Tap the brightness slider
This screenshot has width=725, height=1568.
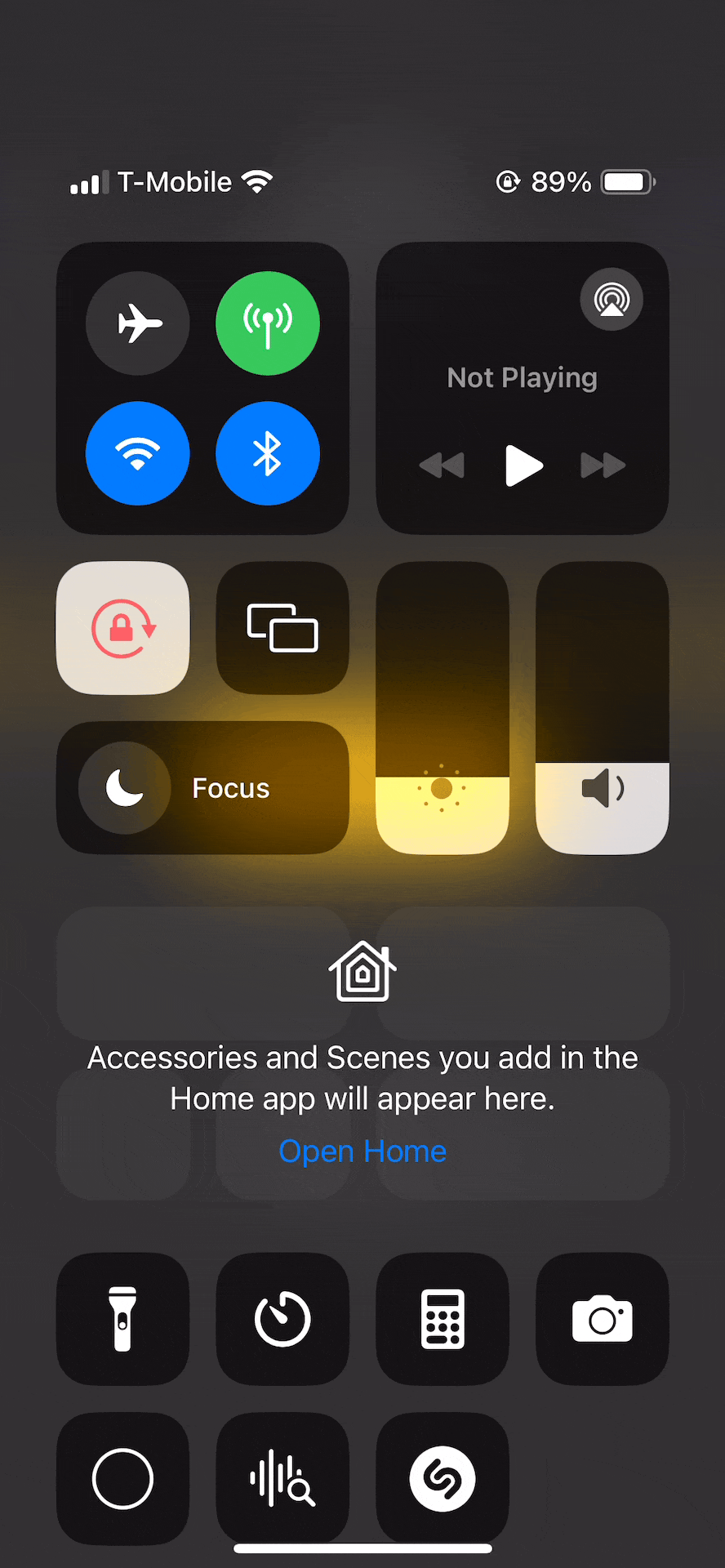click(443, 708)
